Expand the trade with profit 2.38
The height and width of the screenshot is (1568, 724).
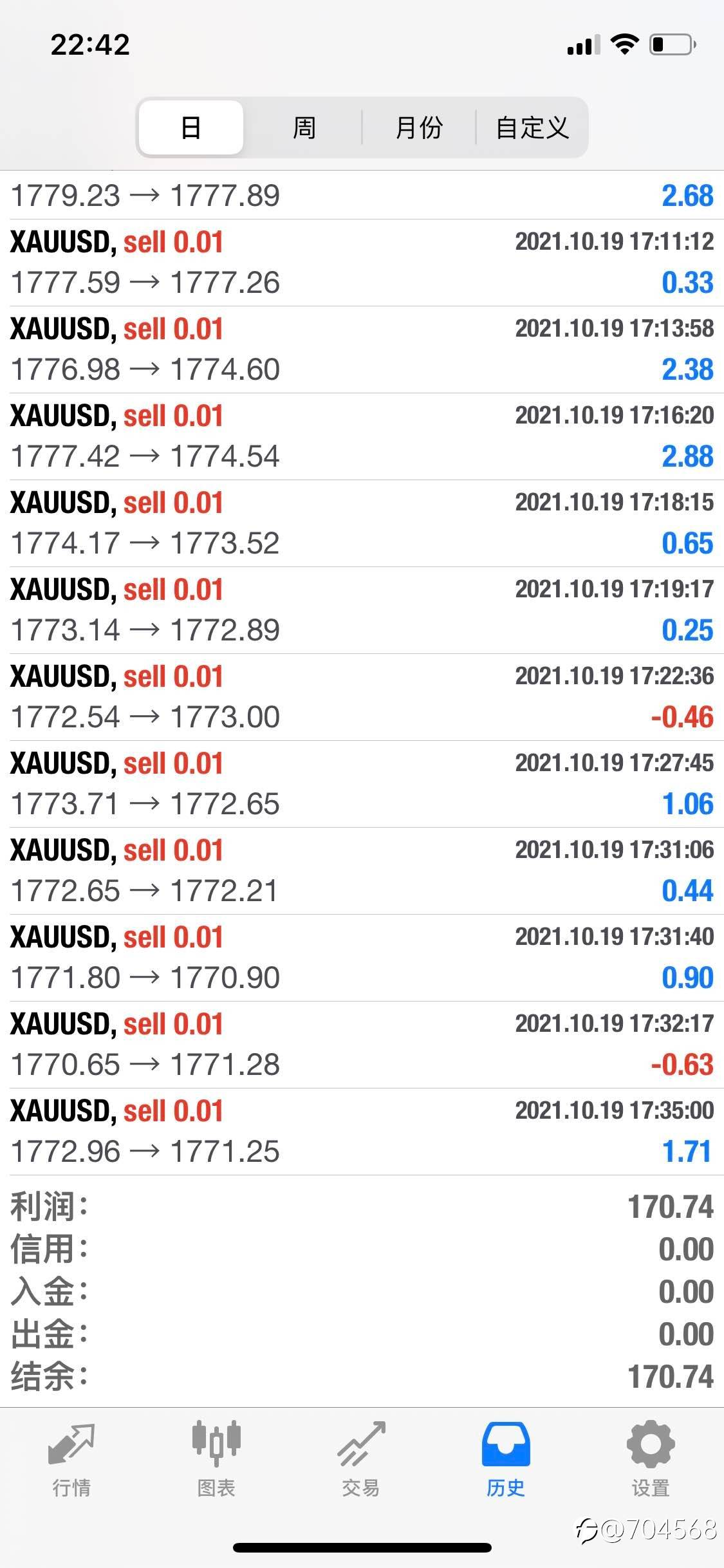point(362,350)
